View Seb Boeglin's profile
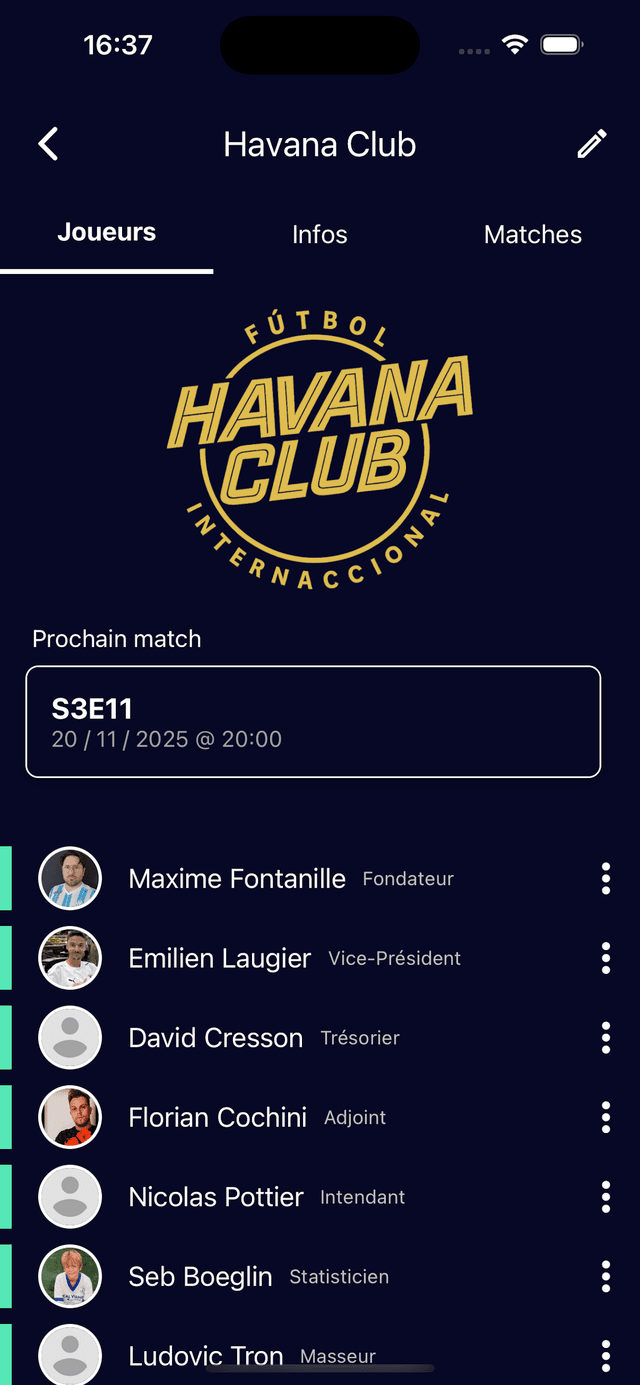This screenshot has height=1385, width=640. [x=200, y=1277]
